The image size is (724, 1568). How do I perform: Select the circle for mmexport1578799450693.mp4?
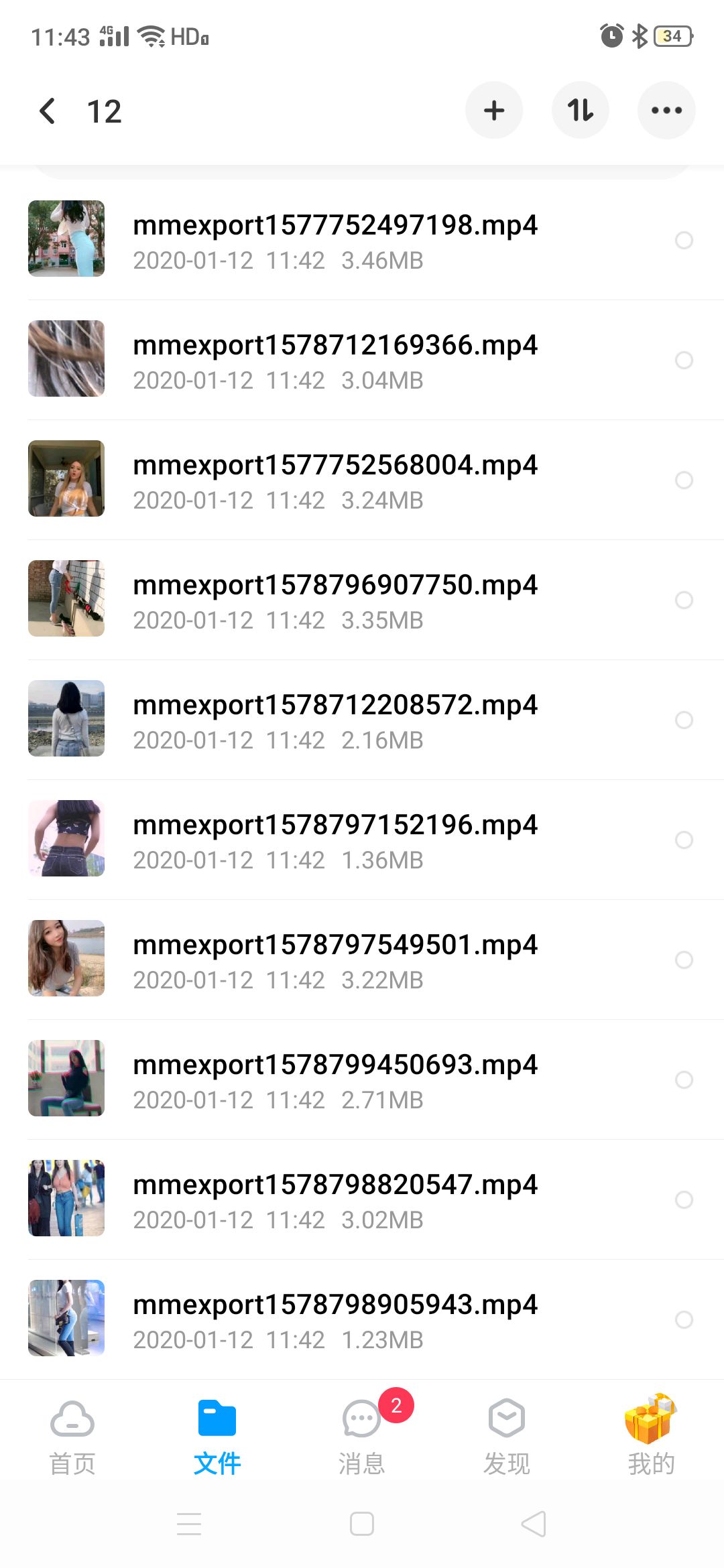point(684,1080)
